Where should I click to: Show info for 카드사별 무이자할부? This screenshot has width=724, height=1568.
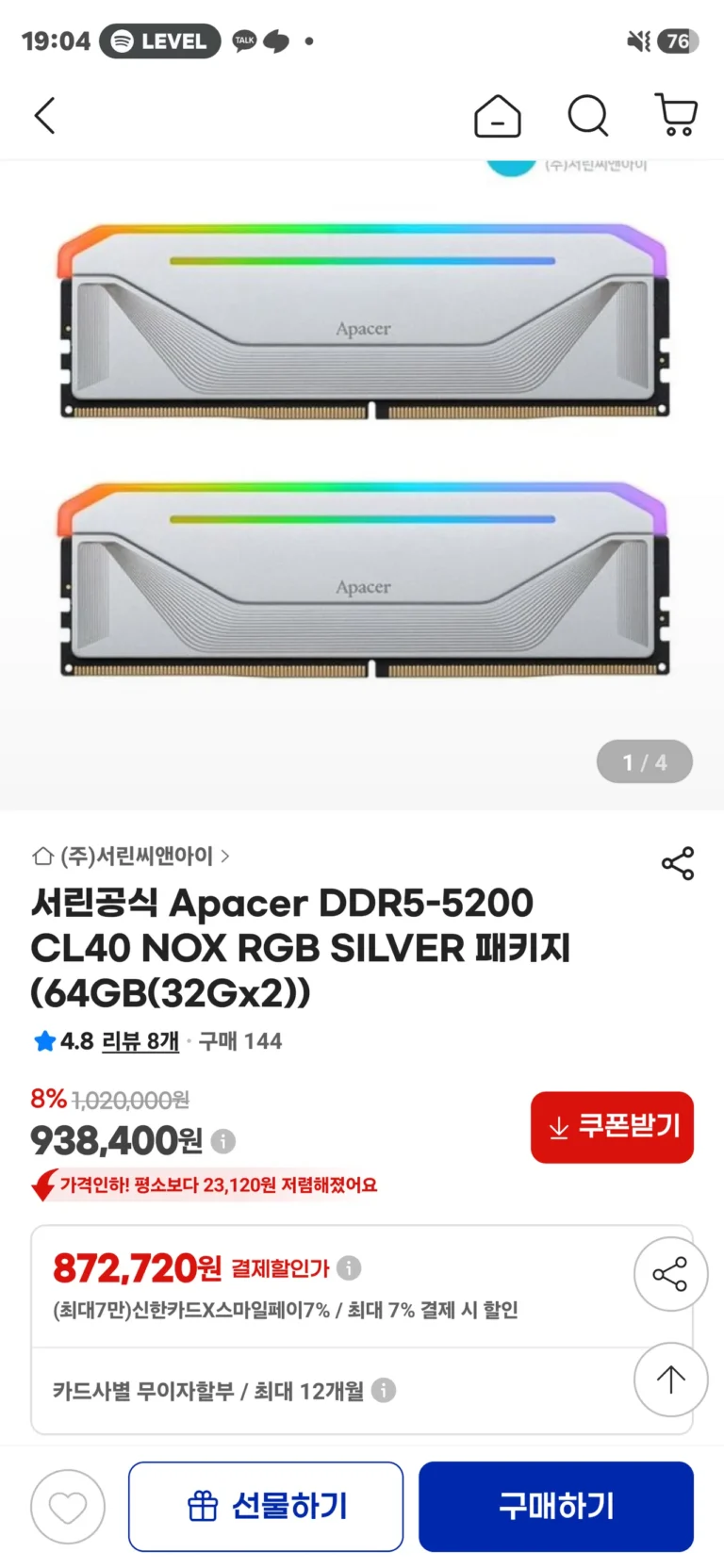click(x=384, y=1390)
